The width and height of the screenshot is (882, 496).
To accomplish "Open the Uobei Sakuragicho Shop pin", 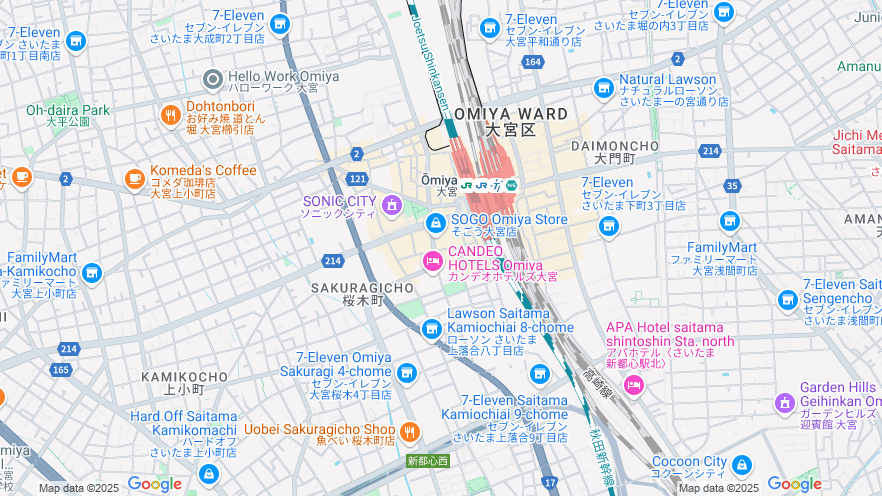I will click(x=409, y=432).
